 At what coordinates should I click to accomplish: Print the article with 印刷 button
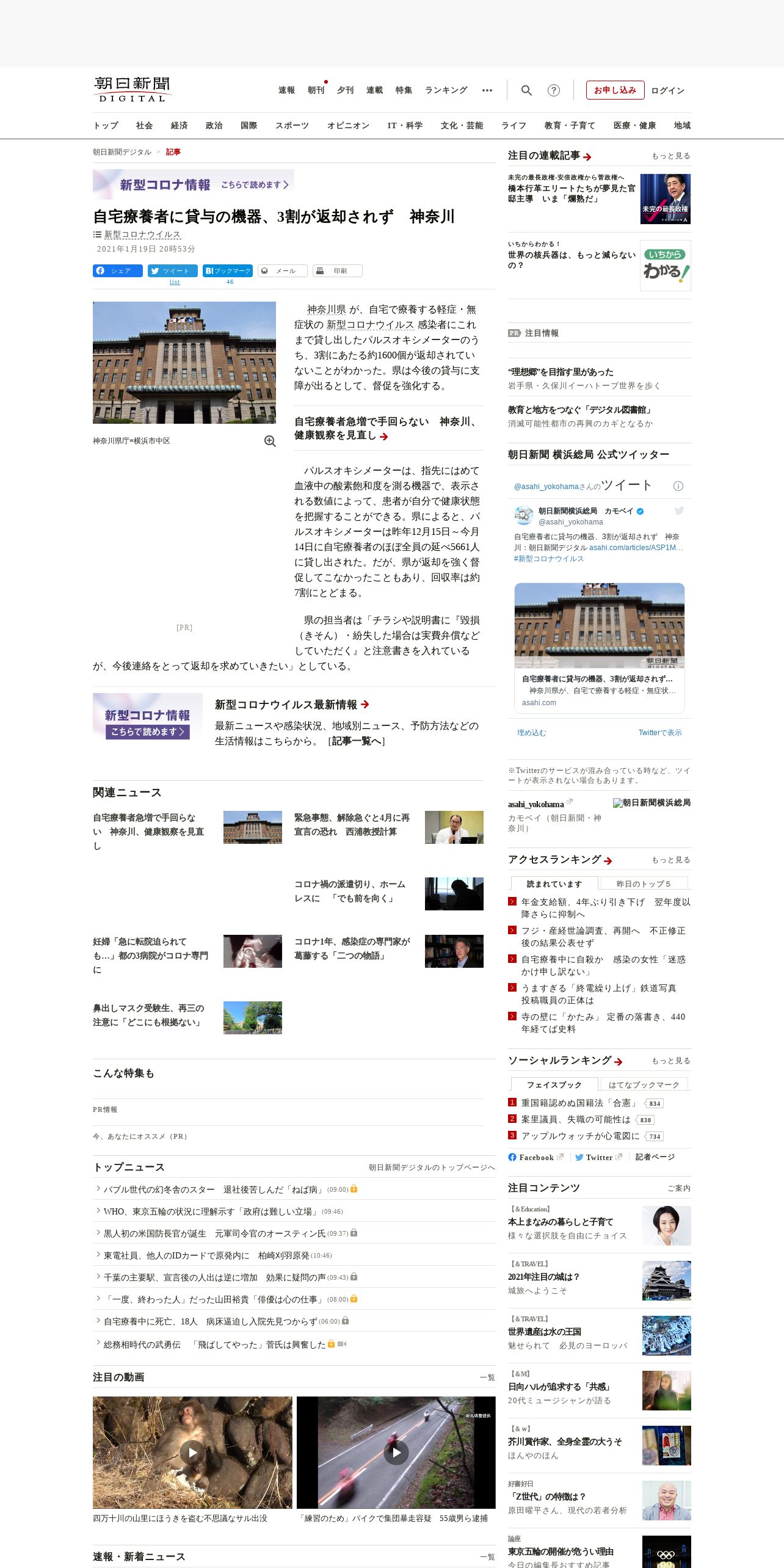(338, 270)
